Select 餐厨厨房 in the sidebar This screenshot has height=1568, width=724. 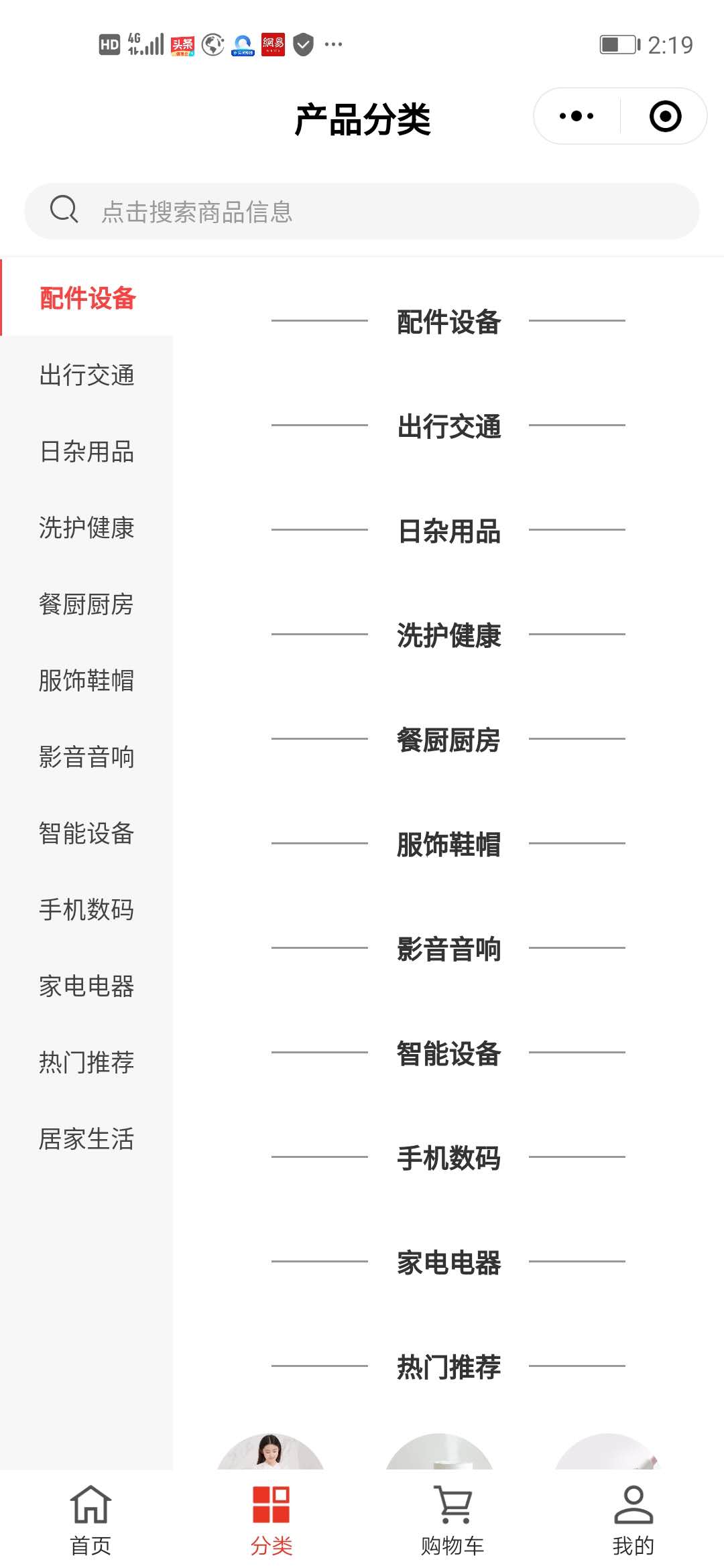tap(86, 604)
